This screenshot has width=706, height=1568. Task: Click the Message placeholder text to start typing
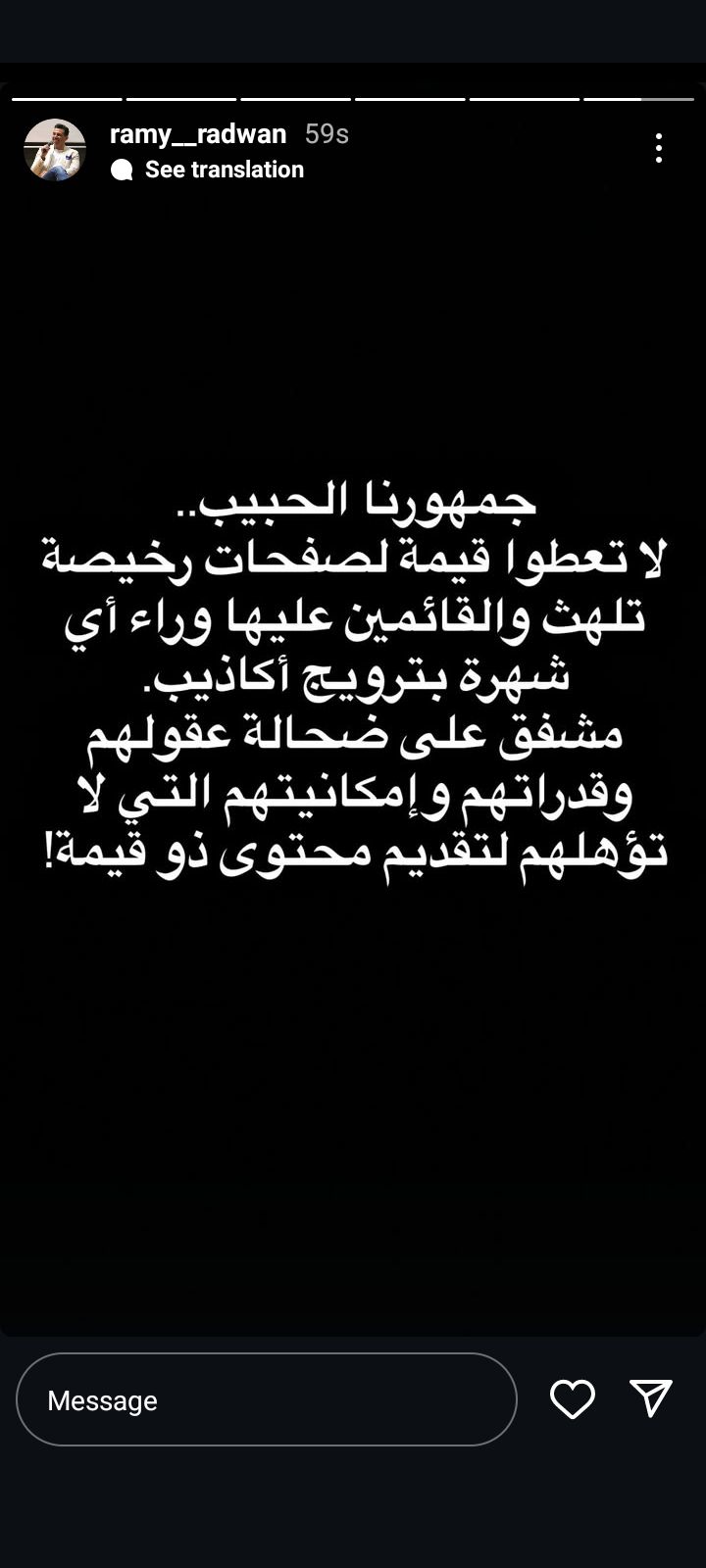click(102, 1399)
